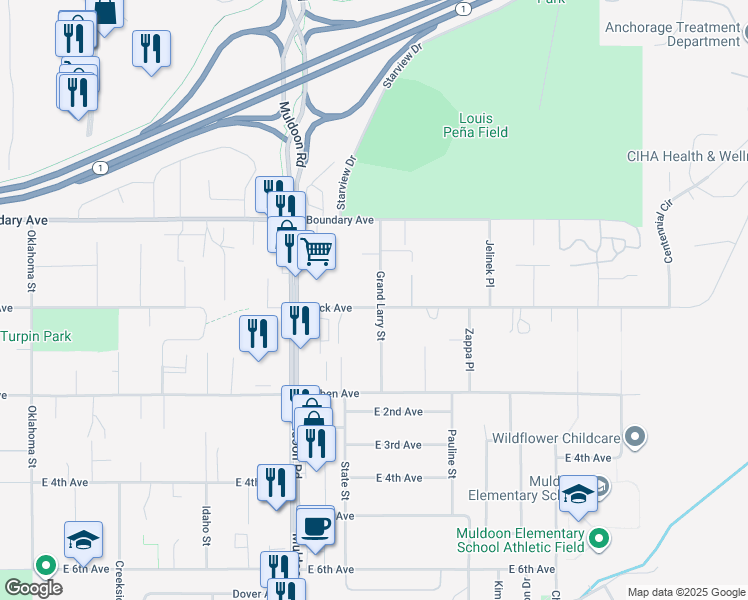Open the Google logo link
Image resolution: width=748 pixels, height=600 pixels.
click(x=33, y=588)
